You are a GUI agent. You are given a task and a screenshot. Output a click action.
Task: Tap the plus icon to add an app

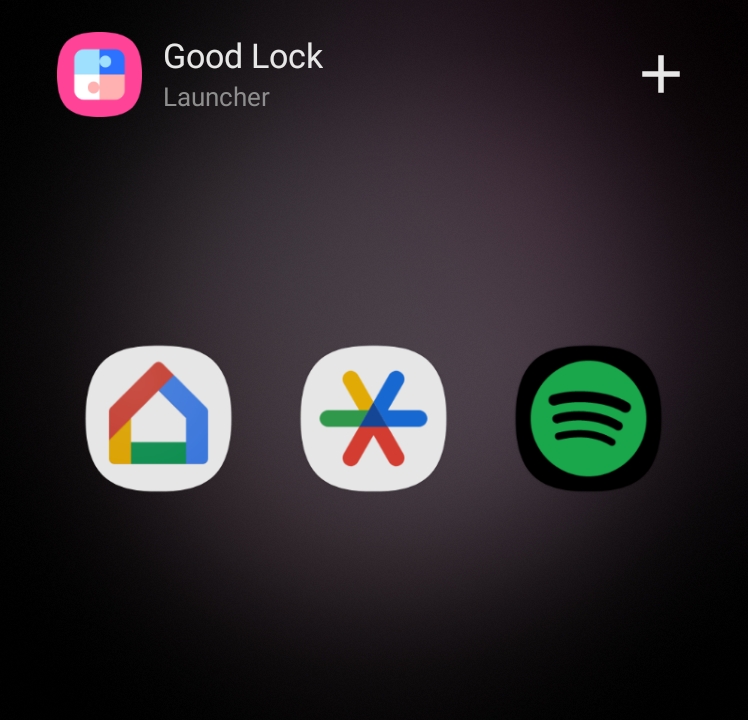coord(660,75)
